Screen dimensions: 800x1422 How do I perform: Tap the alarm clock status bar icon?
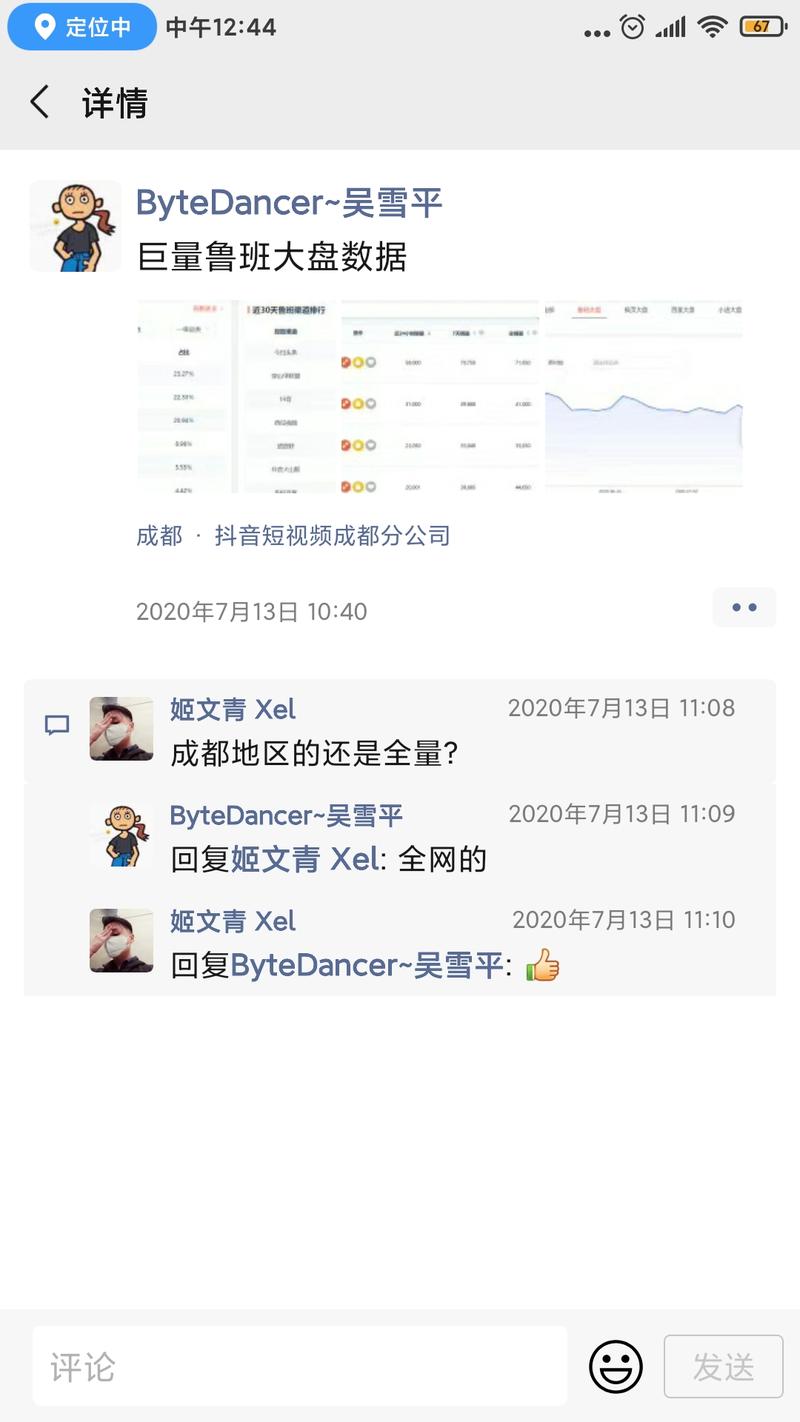point(630,27)
